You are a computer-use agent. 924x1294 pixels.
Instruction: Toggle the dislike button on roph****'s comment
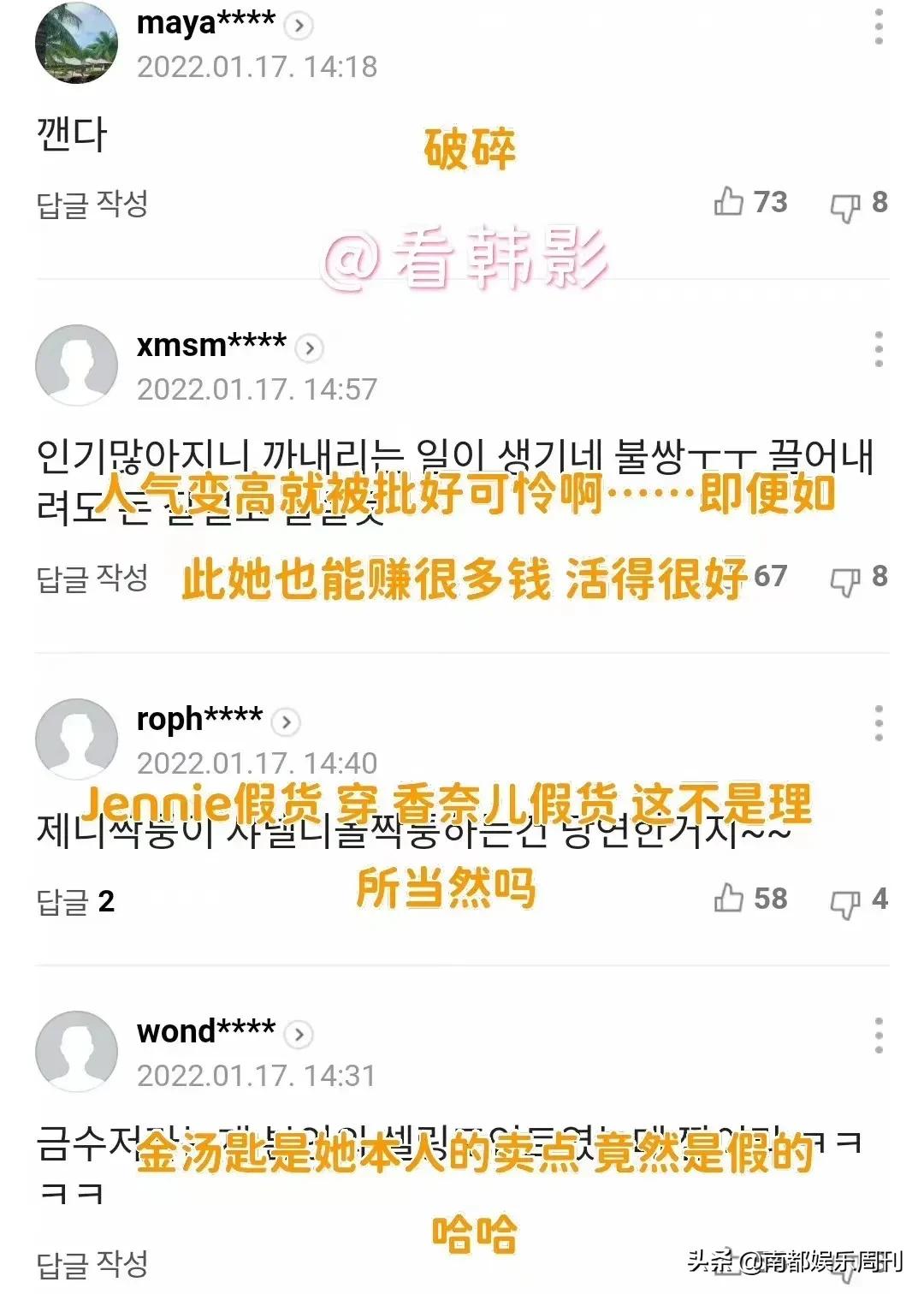pyautogui.click(x=844, y=899)
